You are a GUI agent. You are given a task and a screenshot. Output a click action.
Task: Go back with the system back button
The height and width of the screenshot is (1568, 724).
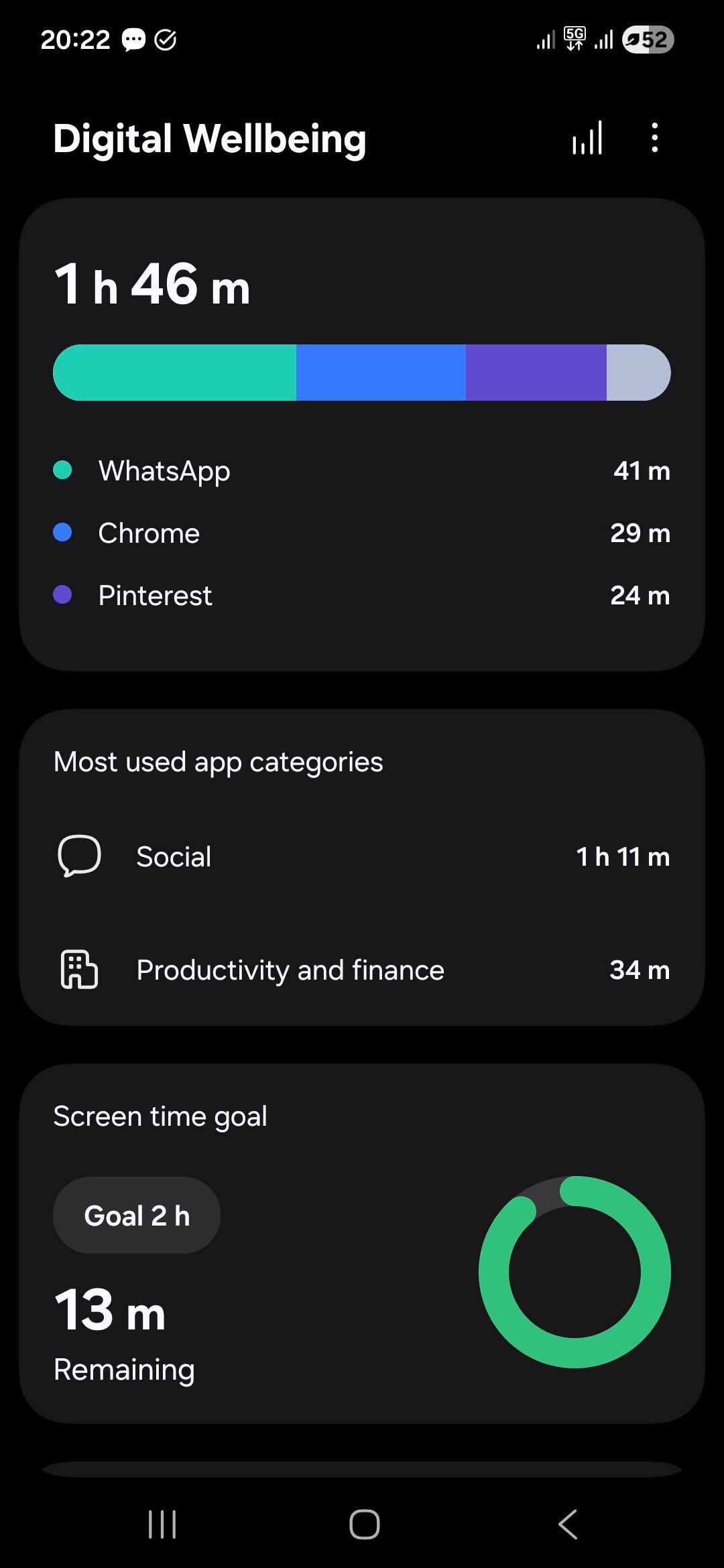(x=567, y=1524)
